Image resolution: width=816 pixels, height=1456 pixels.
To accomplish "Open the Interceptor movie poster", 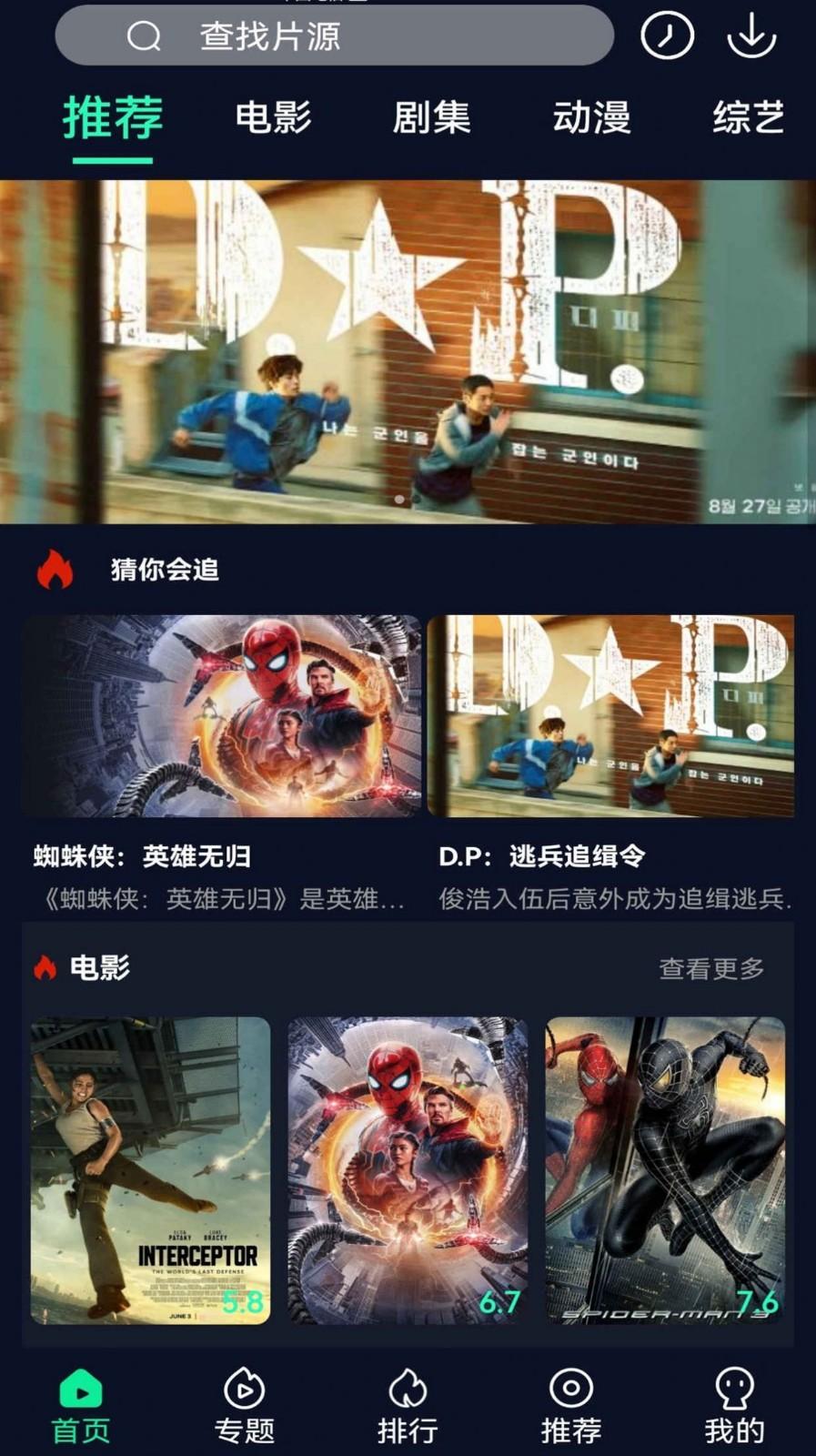I will pyautogui.click(x=151, y=1170).
